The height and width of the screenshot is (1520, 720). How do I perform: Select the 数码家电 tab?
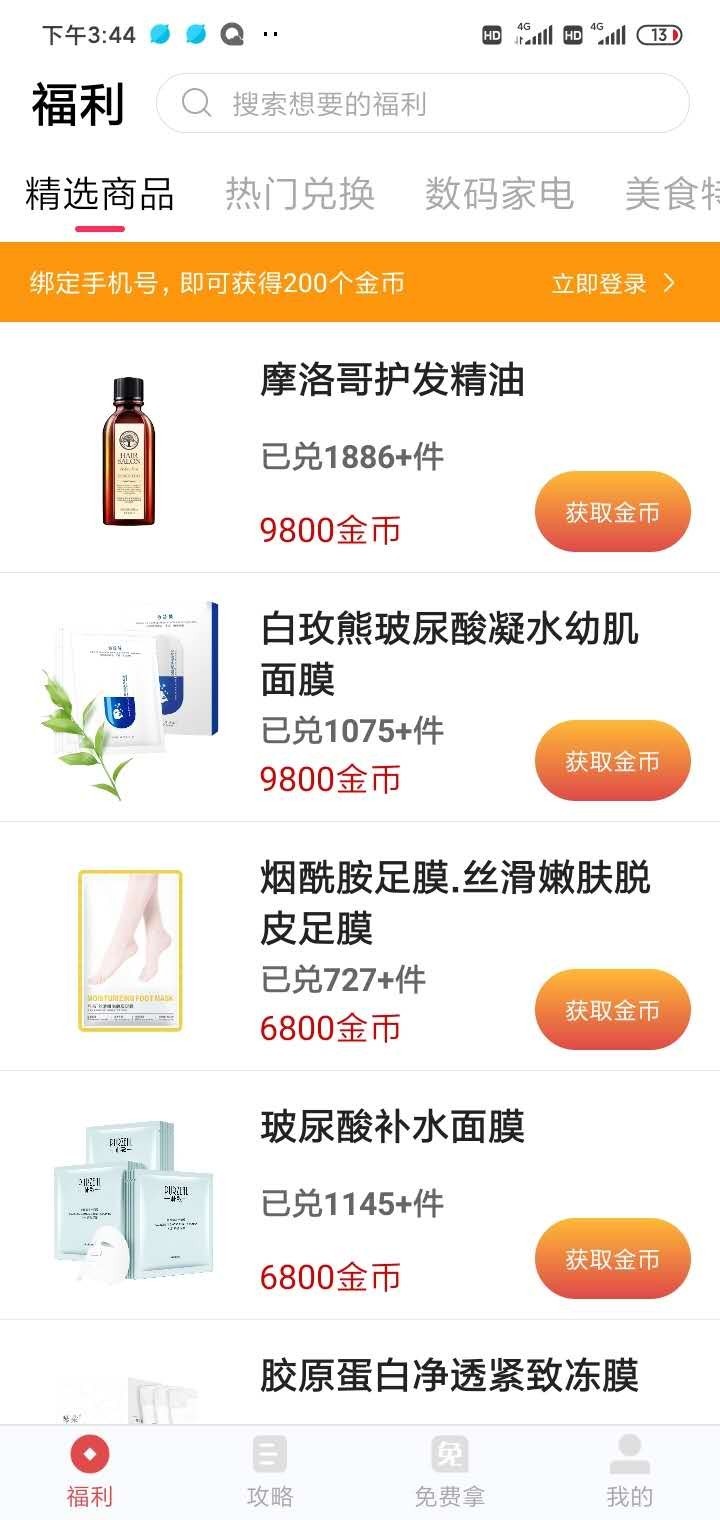[499, 193]
